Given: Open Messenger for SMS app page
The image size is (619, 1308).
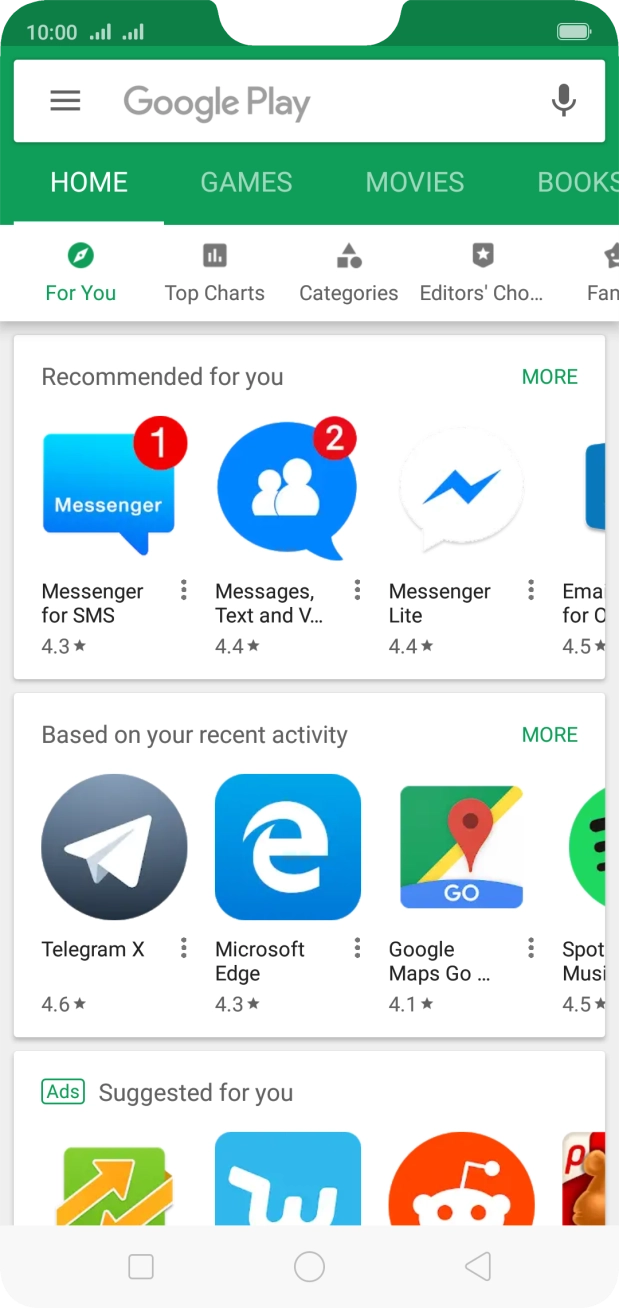Looking at the screenshot, I should click(110, 489).
